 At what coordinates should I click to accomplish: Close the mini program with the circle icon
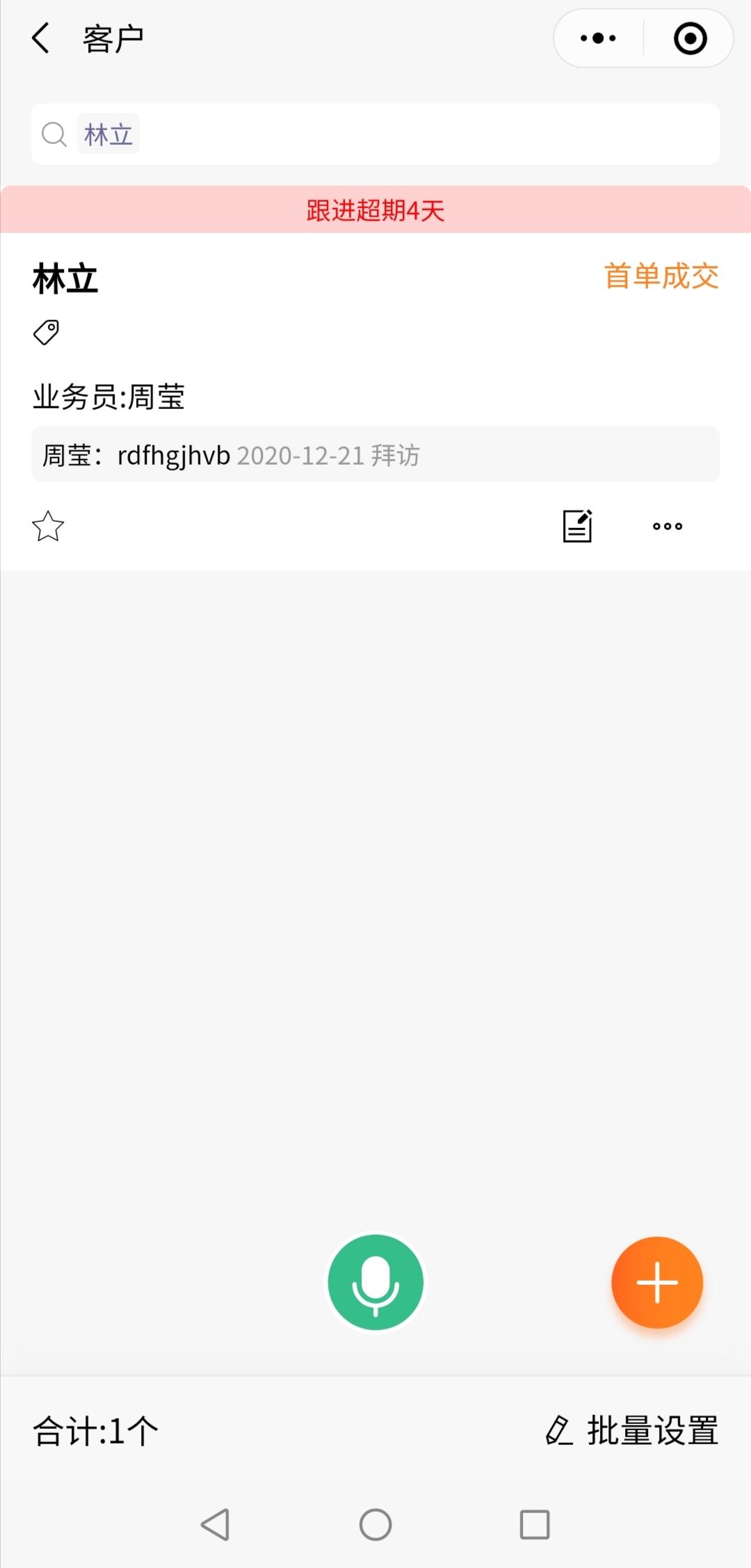click(690, 38)
